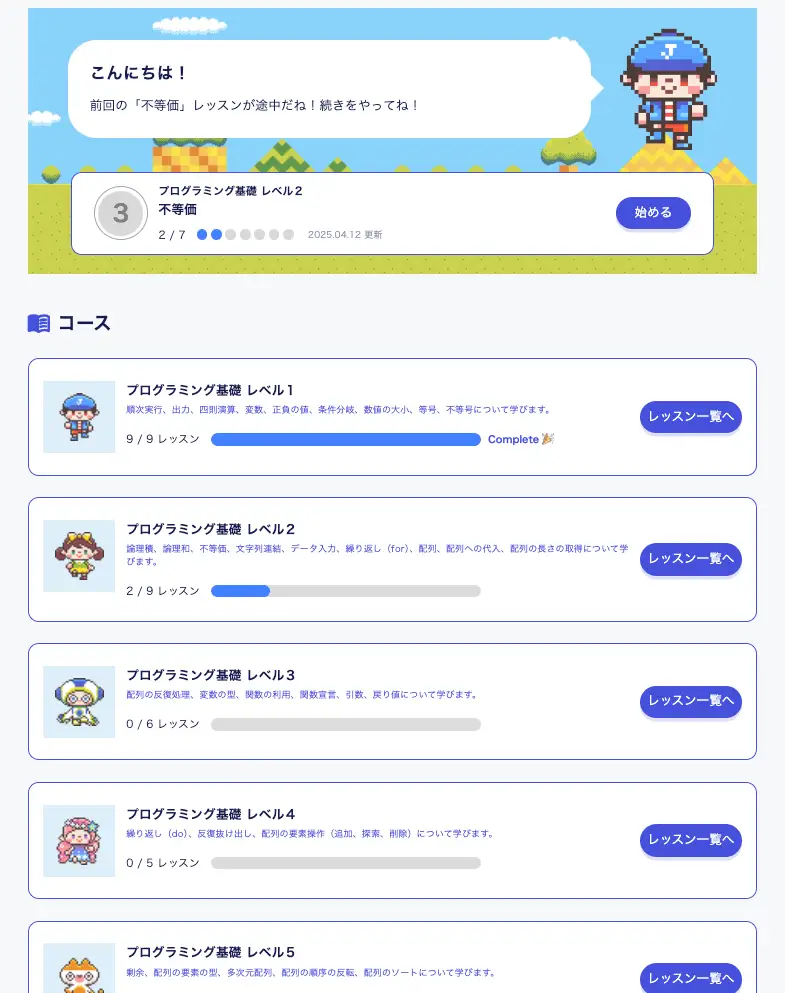Screen dimensions: 785x993
Task: Open レッスン一覧へ for プログラミング基礎 レベル5
Action: click(x=690, y=978)
